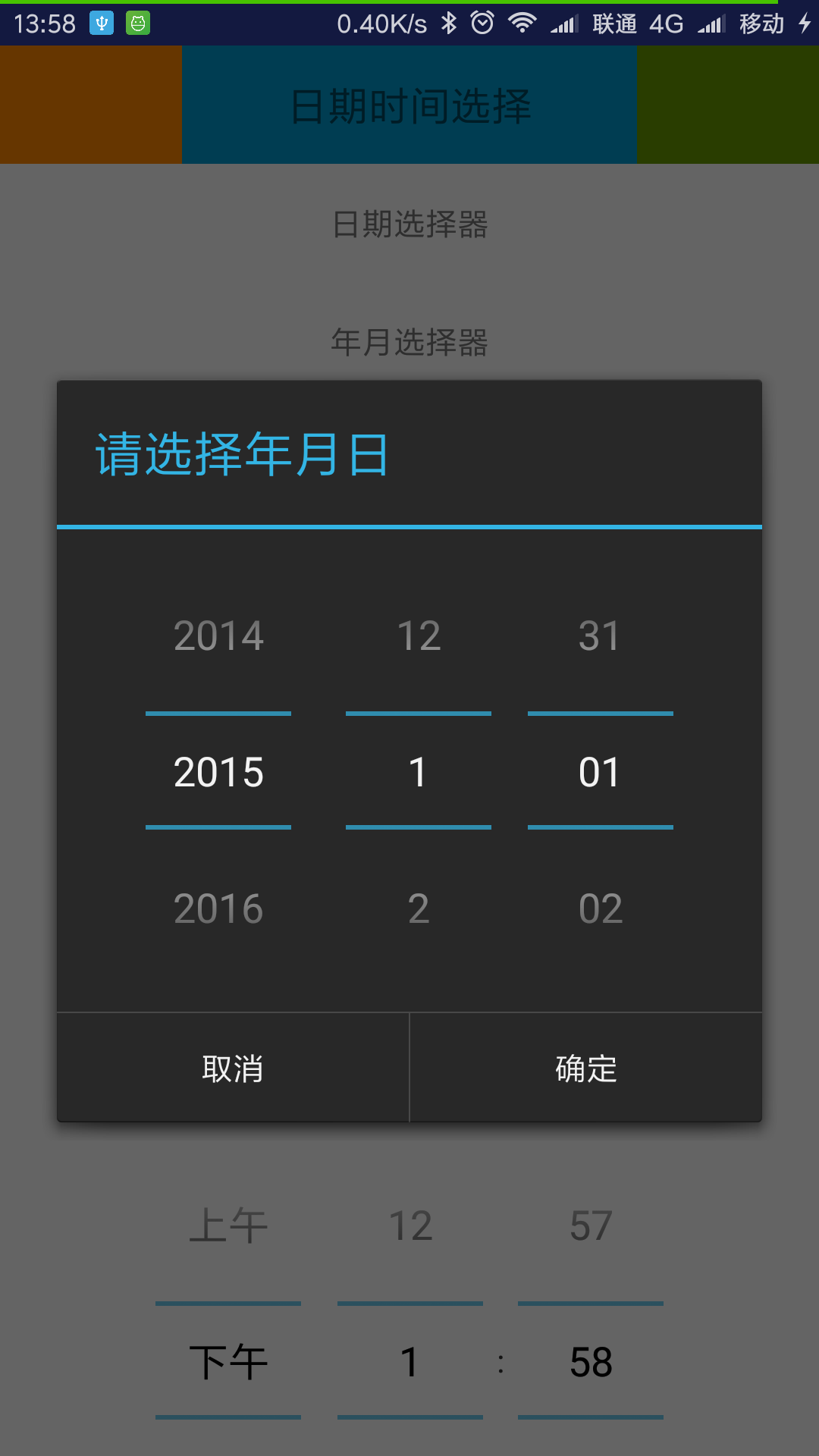Pick day 02 in the day column
819x1456 pixels.
pyautogui.click(x=600, y=908)
